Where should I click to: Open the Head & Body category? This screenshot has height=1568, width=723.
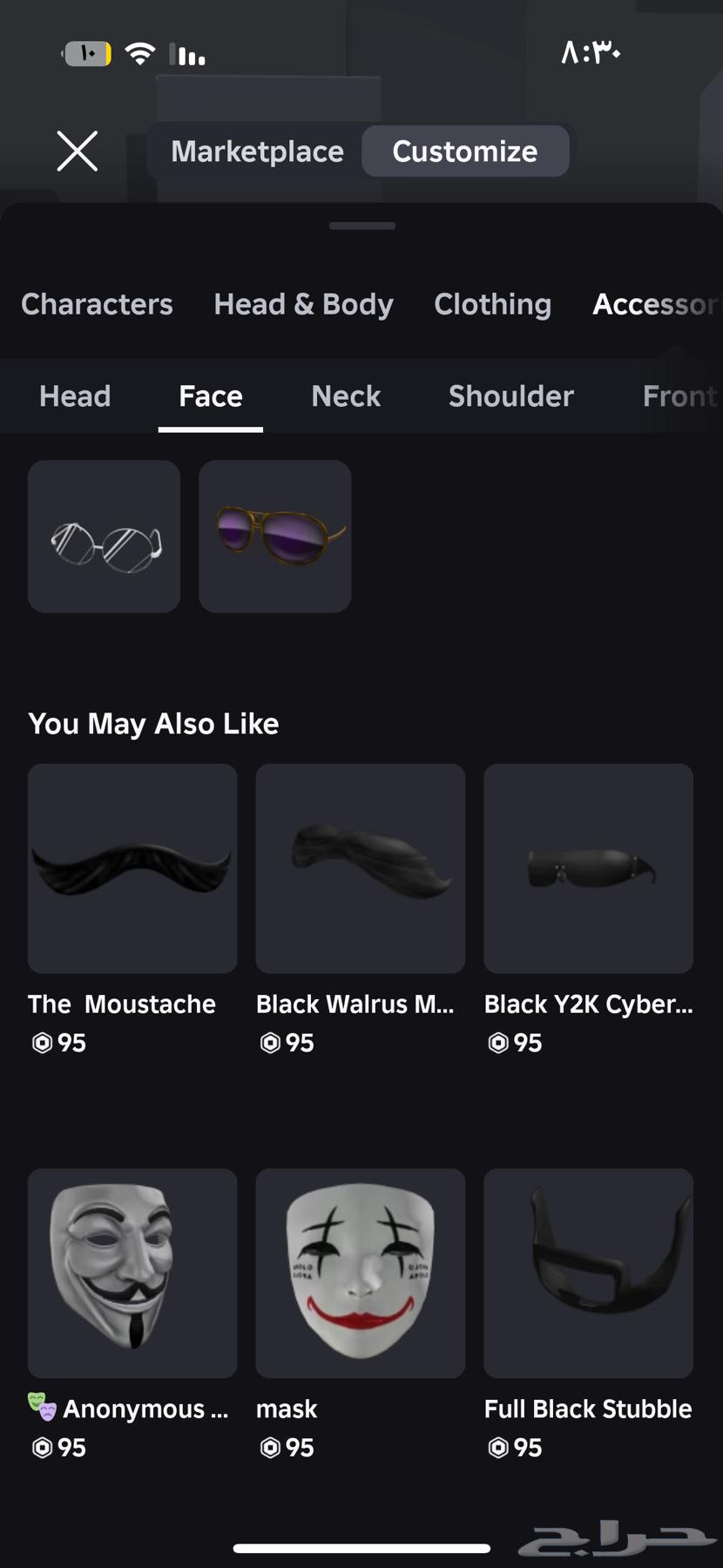(303, 304)
